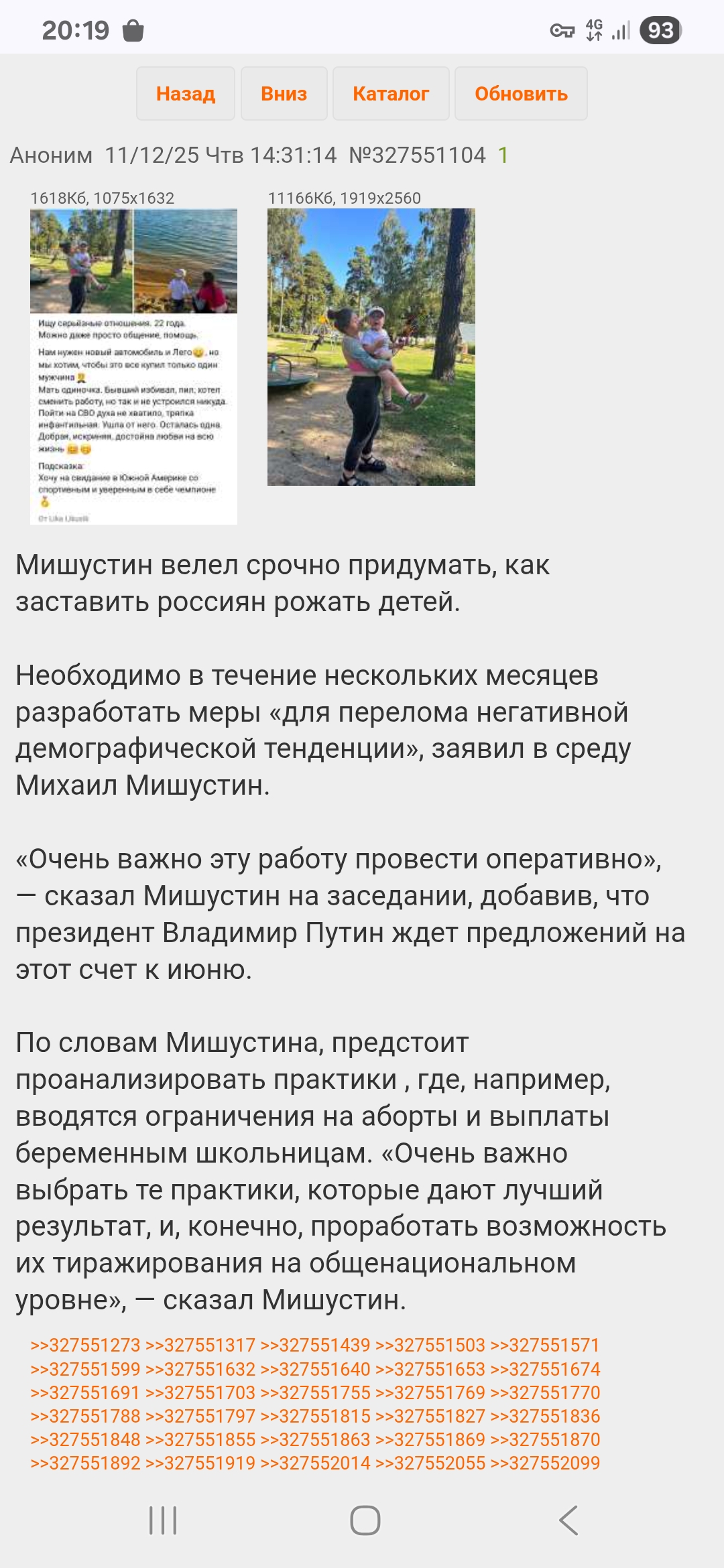The height and width of the screenshot is (1568, 724).
Task: Go to reply >>327551703
Action: click(200, 1392)
